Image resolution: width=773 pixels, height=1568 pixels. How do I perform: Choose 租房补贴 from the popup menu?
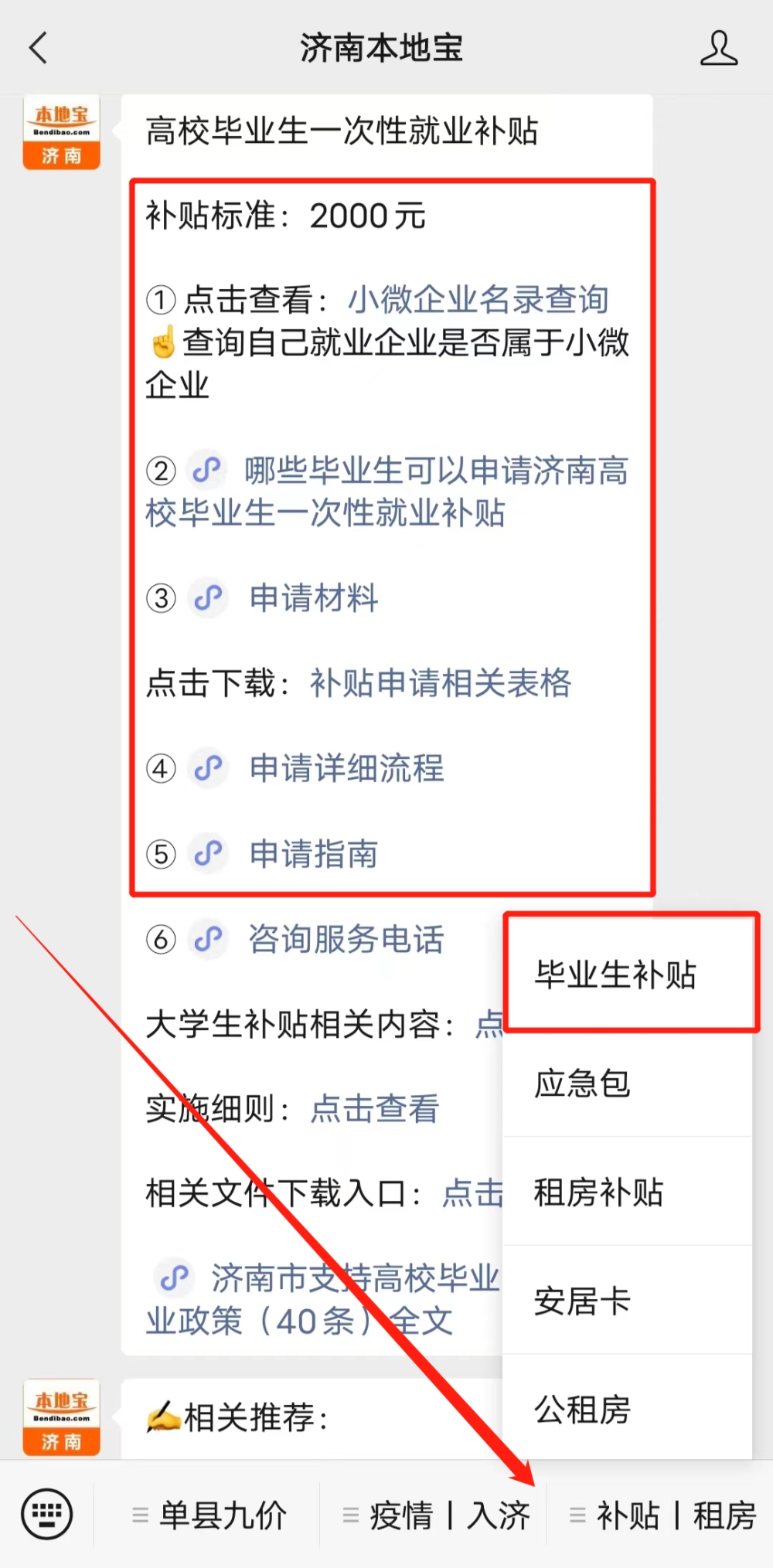point(628,1192)
